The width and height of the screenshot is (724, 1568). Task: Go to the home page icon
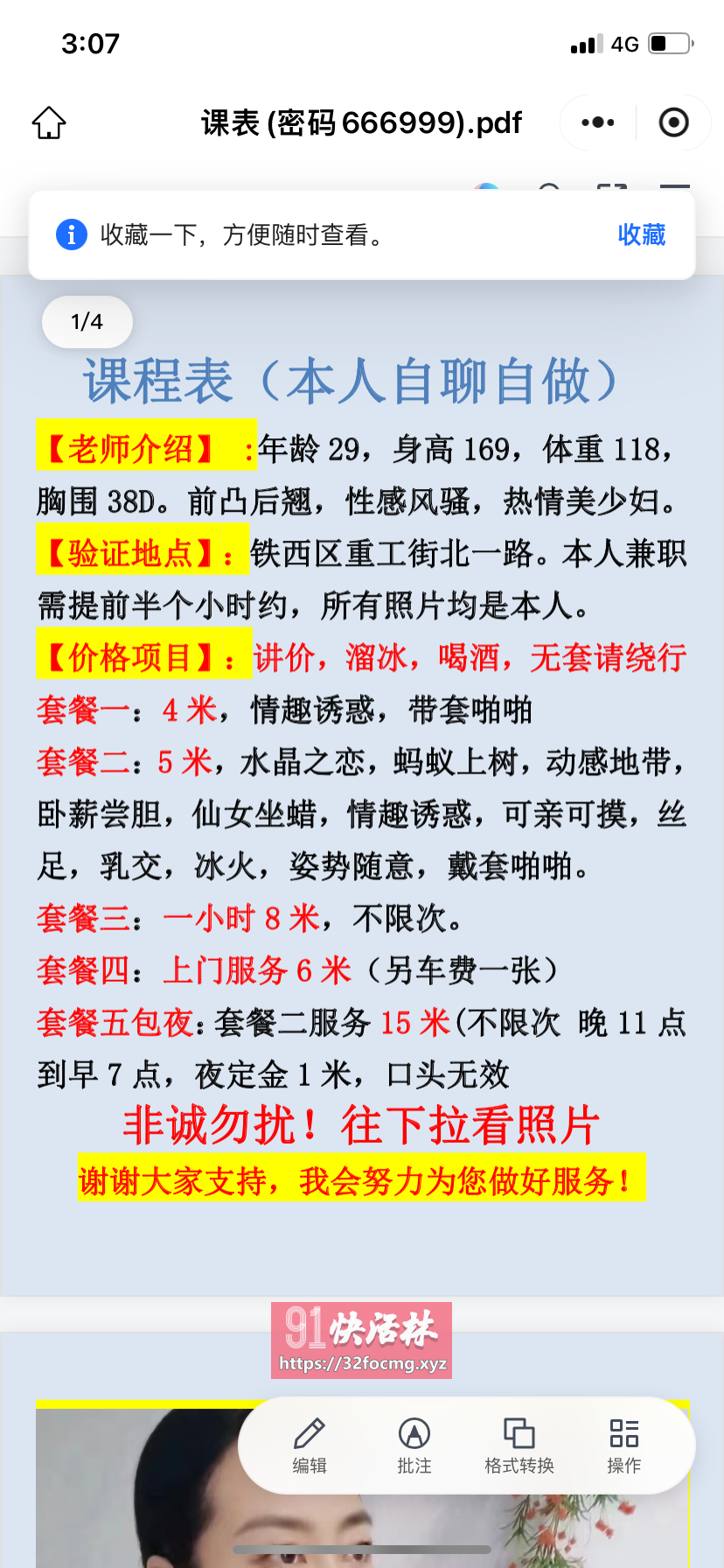pyautogui.click(x=49, y=122)
